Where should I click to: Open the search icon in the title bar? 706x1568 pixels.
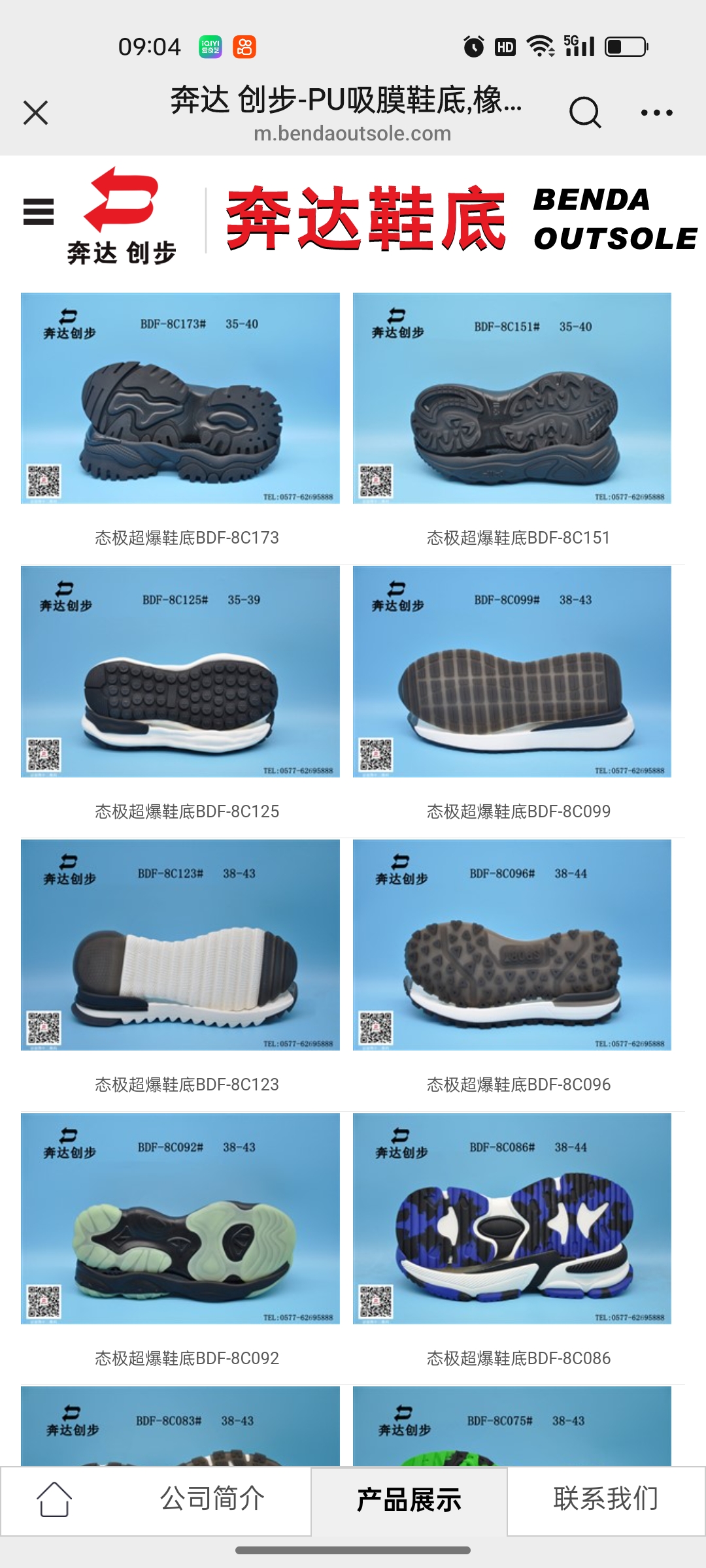coord(584,112)
